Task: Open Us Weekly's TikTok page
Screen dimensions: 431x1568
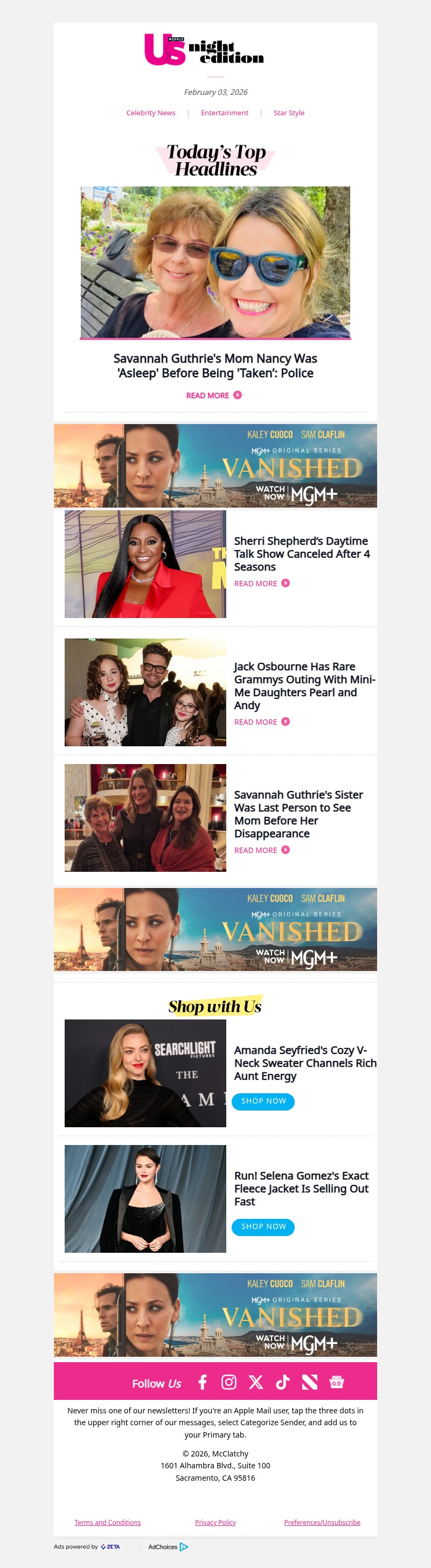Action: [x=282, y=1382]
